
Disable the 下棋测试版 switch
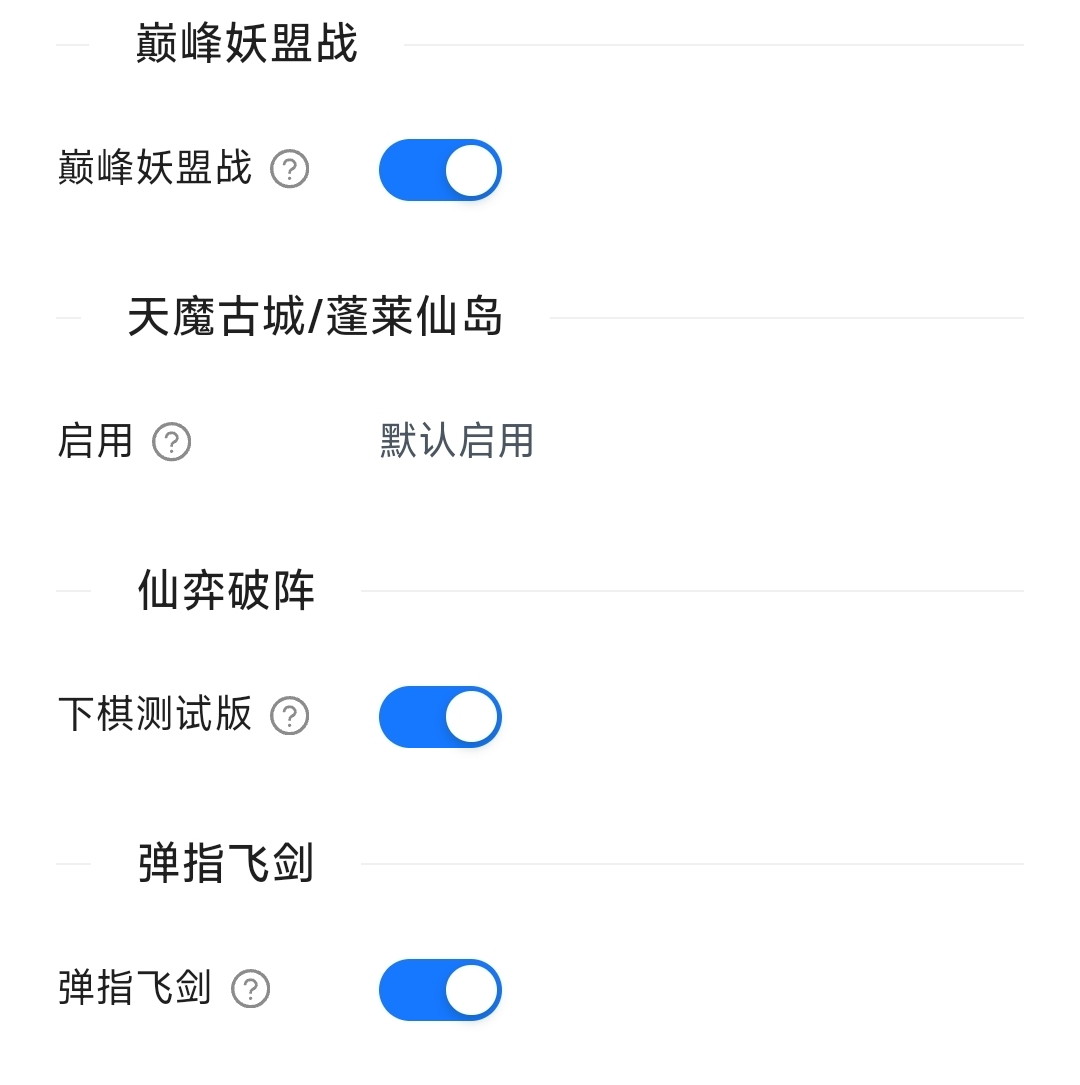point(440,717)
